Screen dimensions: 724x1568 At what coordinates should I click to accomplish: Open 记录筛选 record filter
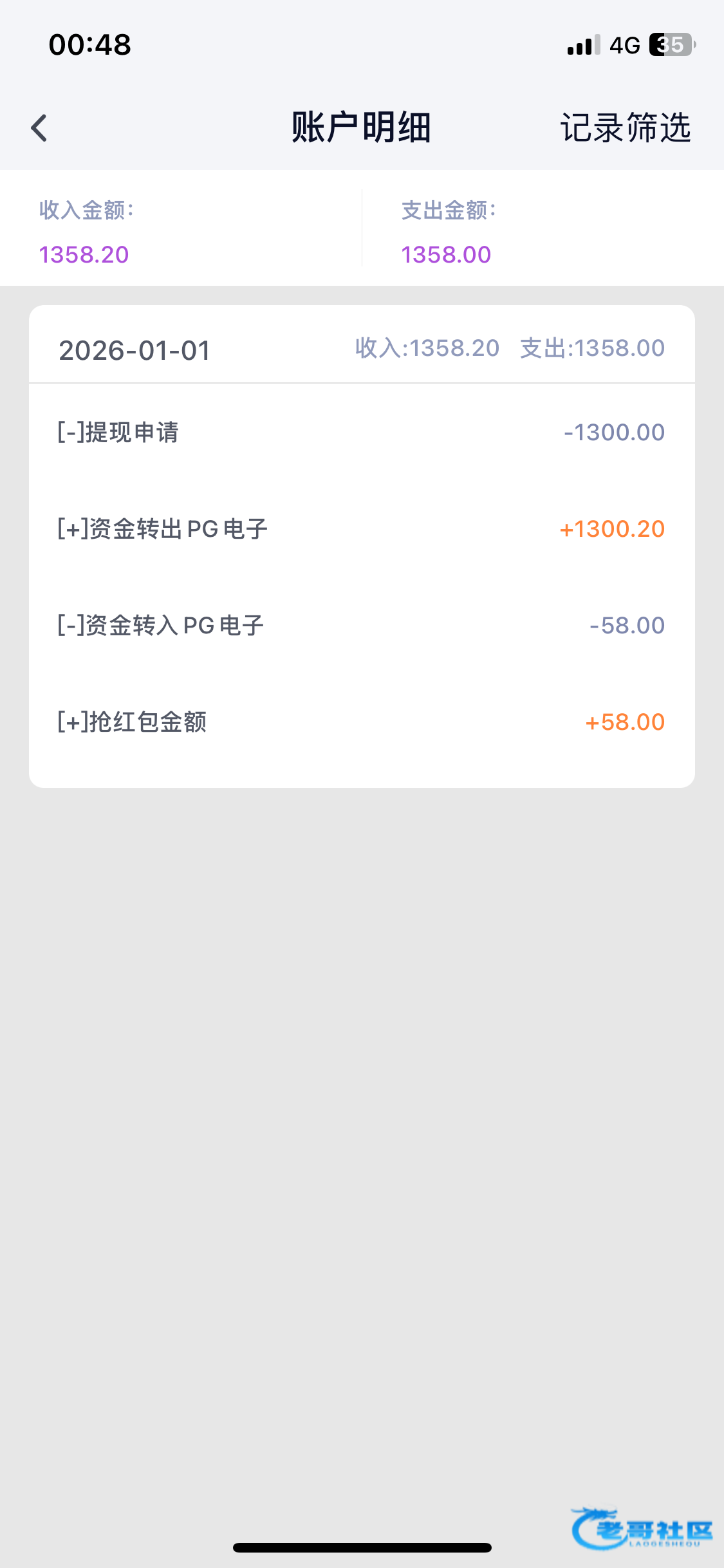coord(625,127)
